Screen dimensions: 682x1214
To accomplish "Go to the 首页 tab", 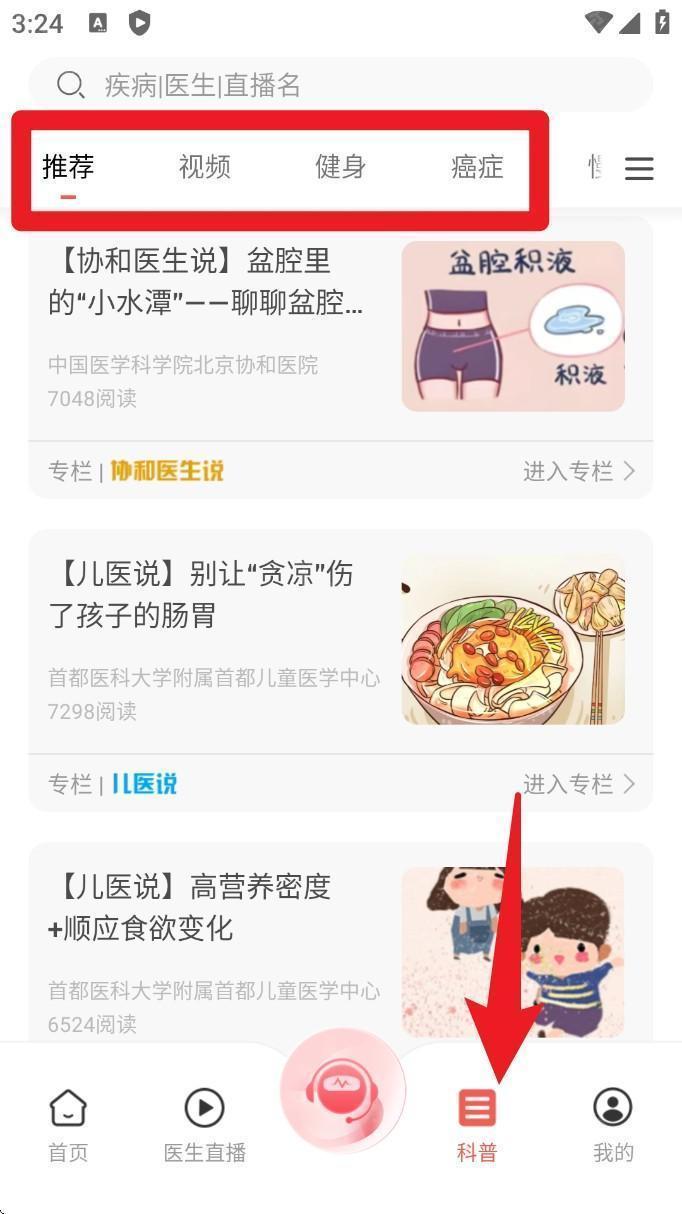I will tap(68, 1125).
